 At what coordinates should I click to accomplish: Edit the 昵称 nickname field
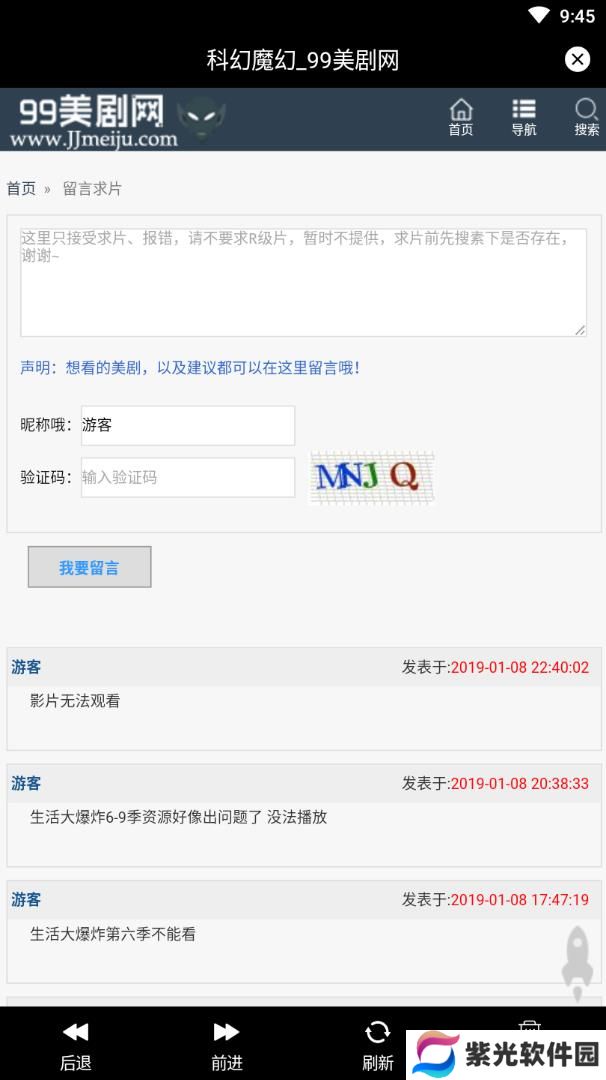188,425
